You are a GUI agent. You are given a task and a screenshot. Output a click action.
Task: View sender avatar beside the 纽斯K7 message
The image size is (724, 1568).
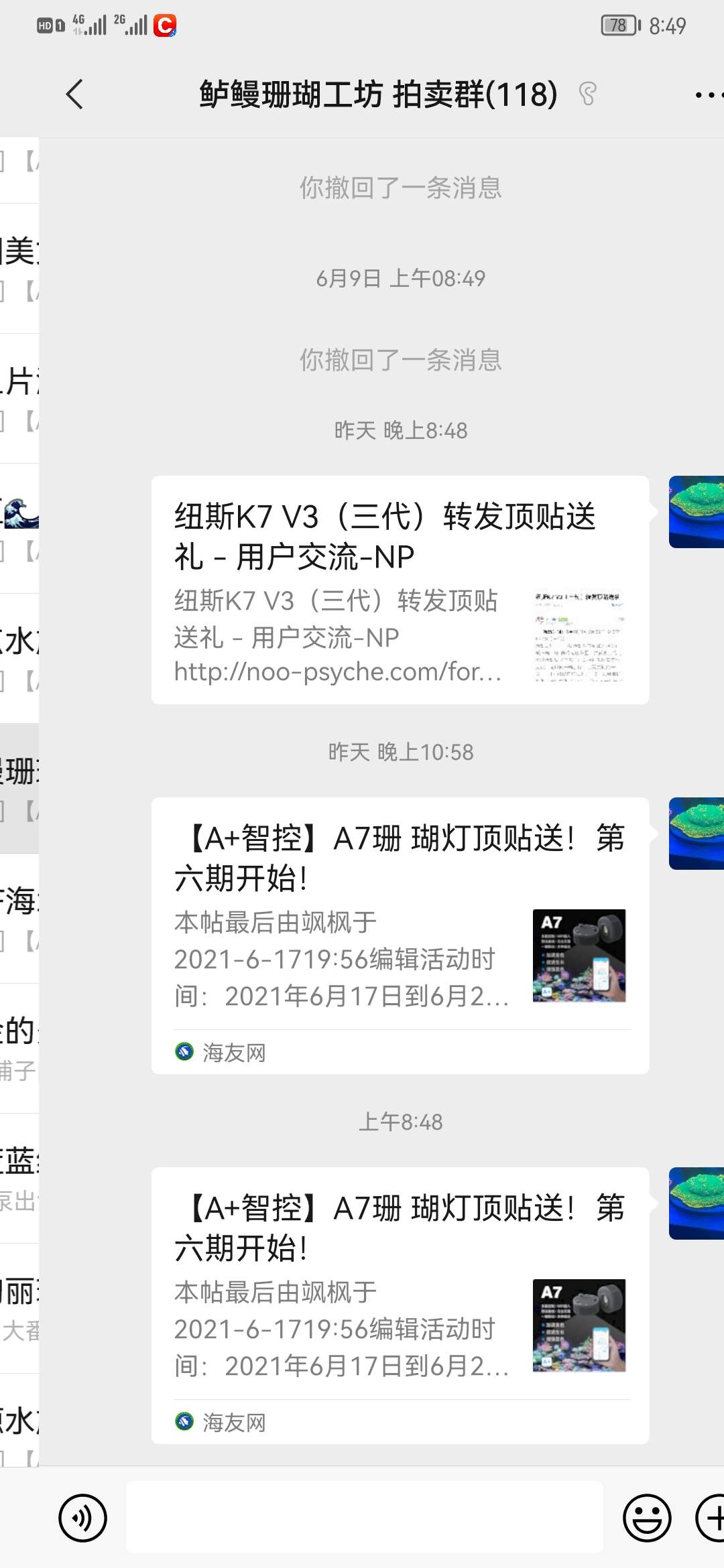(x=697, y=512)
